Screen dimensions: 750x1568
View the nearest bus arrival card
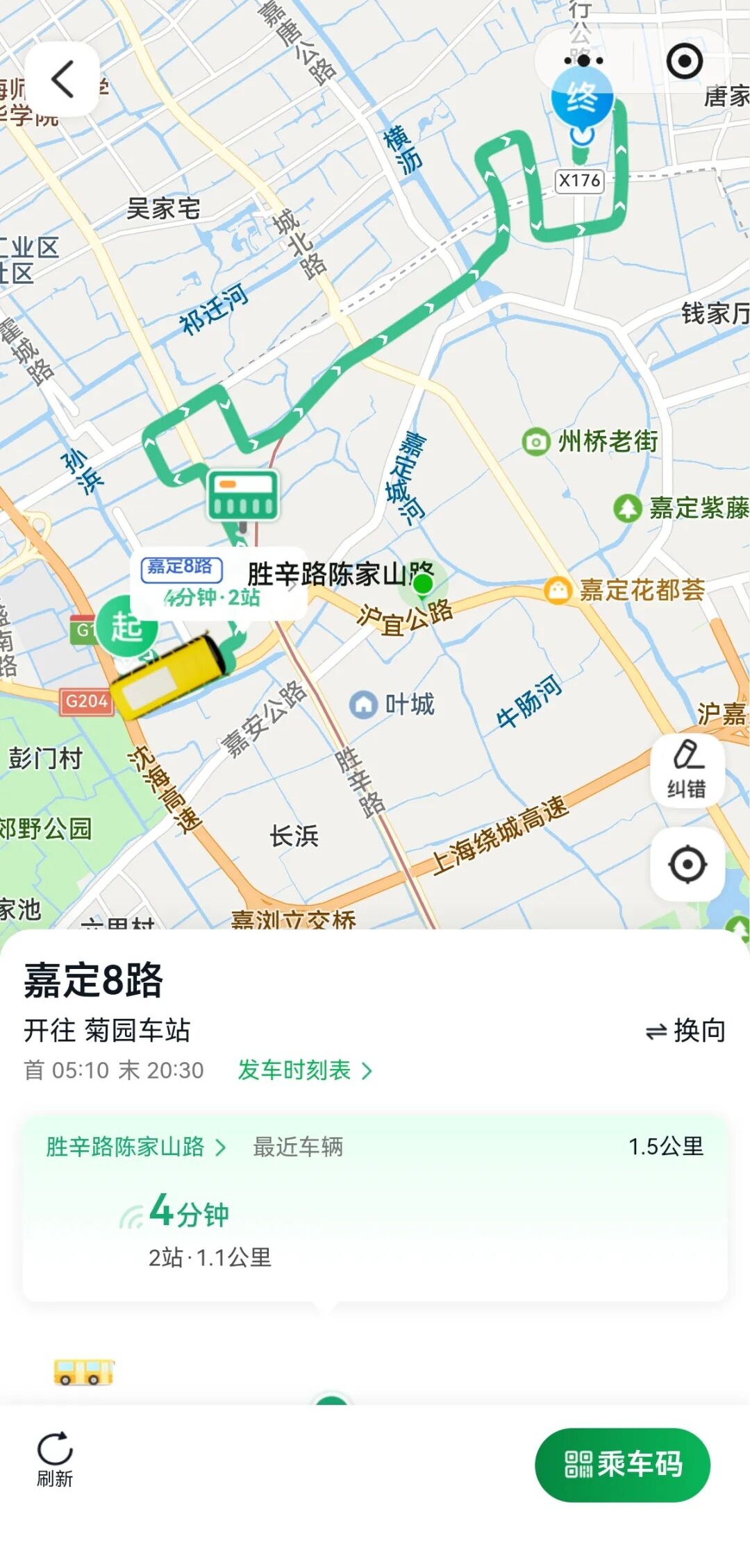point(375,1208)
